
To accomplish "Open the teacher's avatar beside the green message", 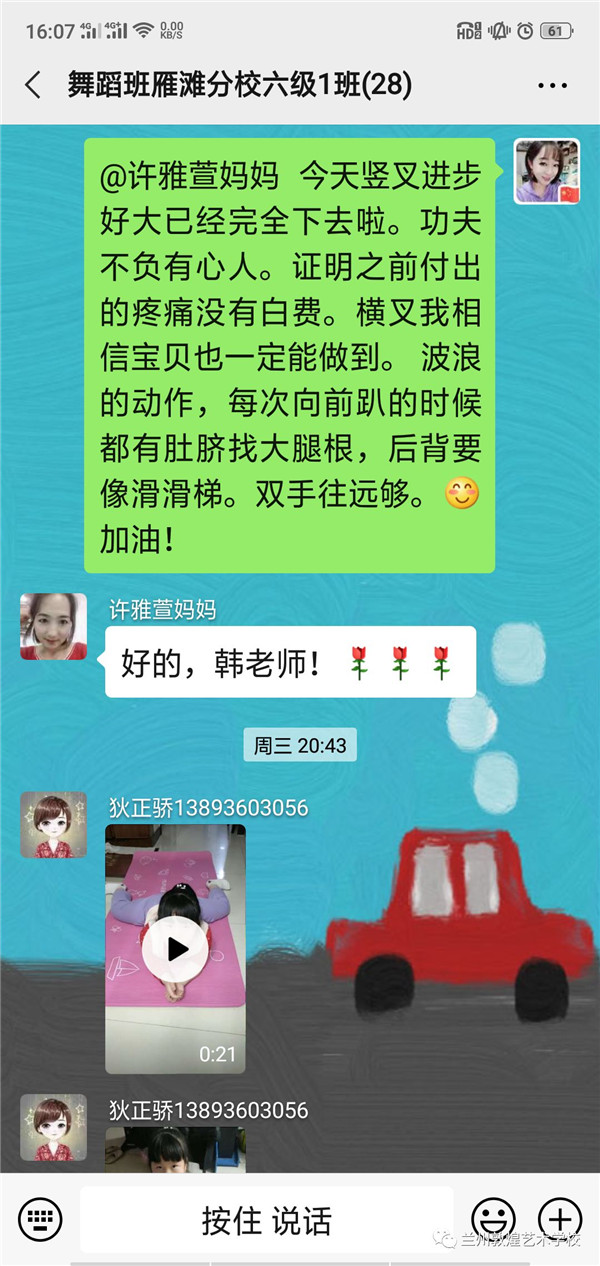I will [547, 171].
